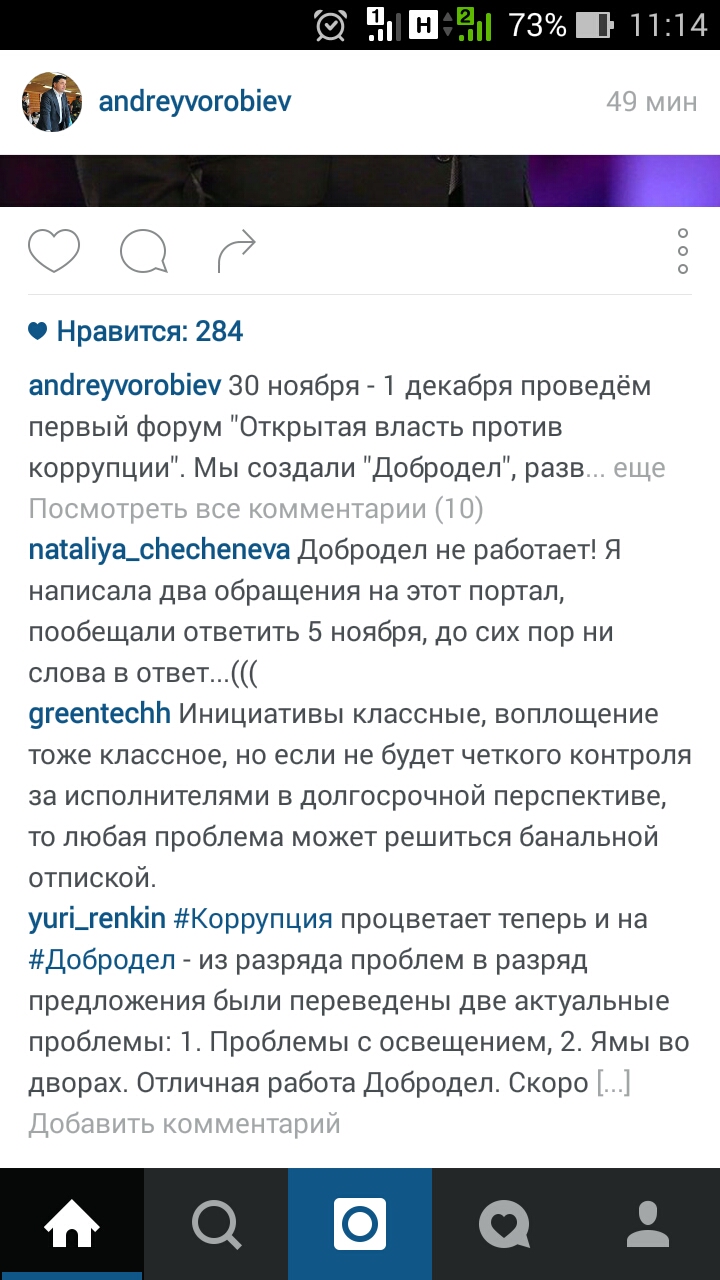Expand the caption with the еще link

click(x=638, y=468)
